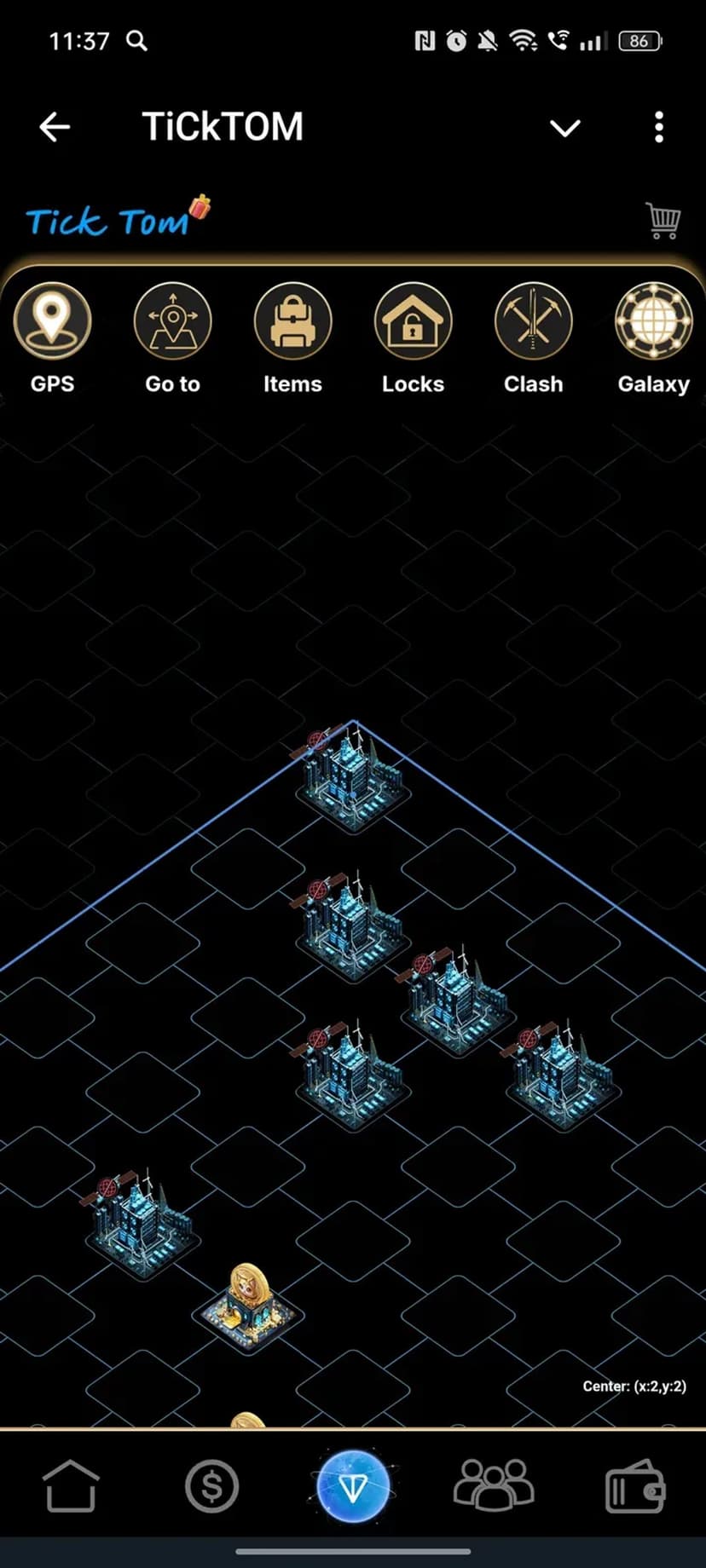Screen dimensions: 706x1568
Task: Switch to the friends group tab
Action: tap(494, 1486)
